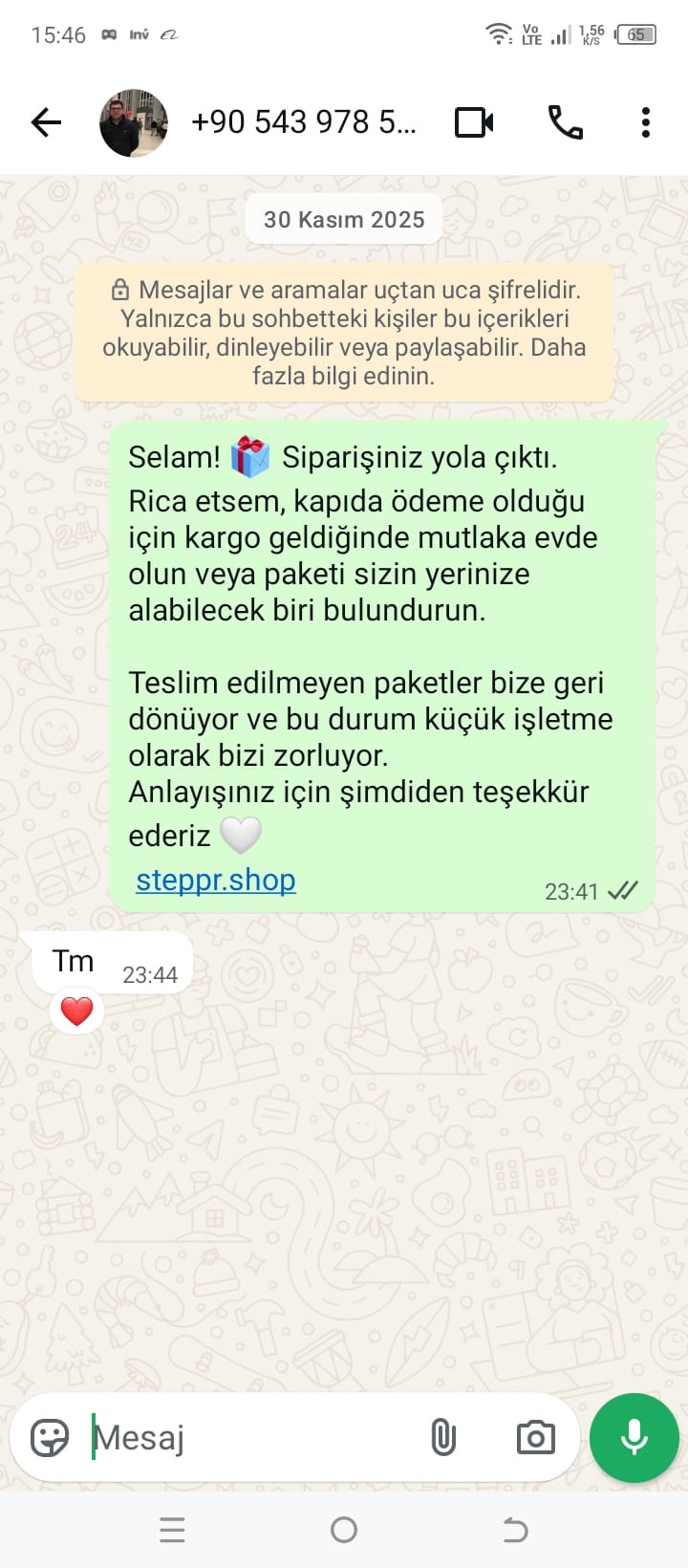
Task: Start a voice call
Action: tap(565, 122)
